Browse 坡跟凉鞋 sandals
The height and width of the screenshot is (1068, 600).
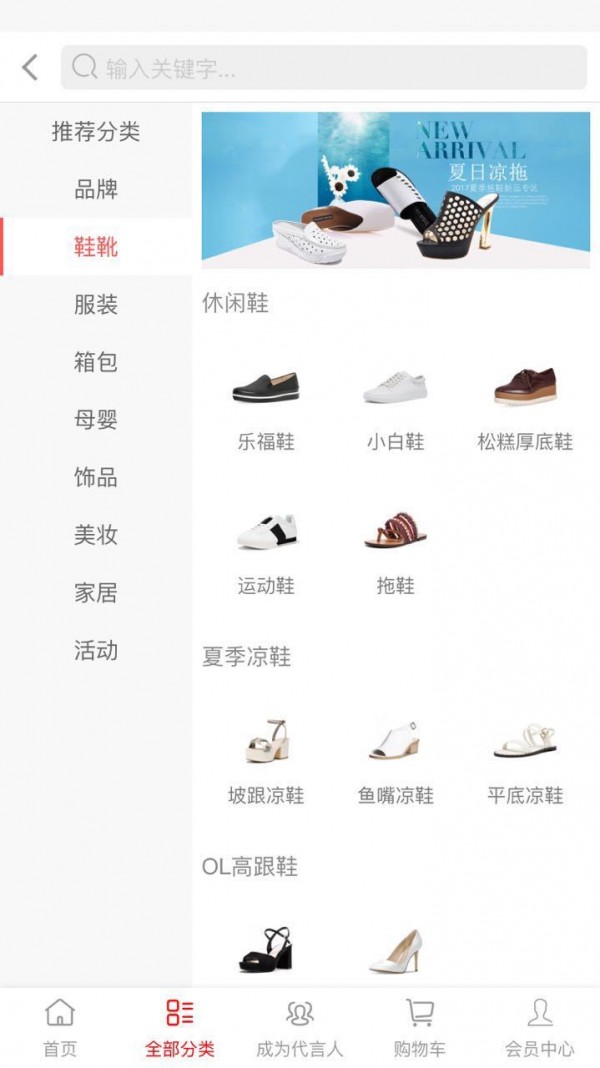[x=266, y=760]
